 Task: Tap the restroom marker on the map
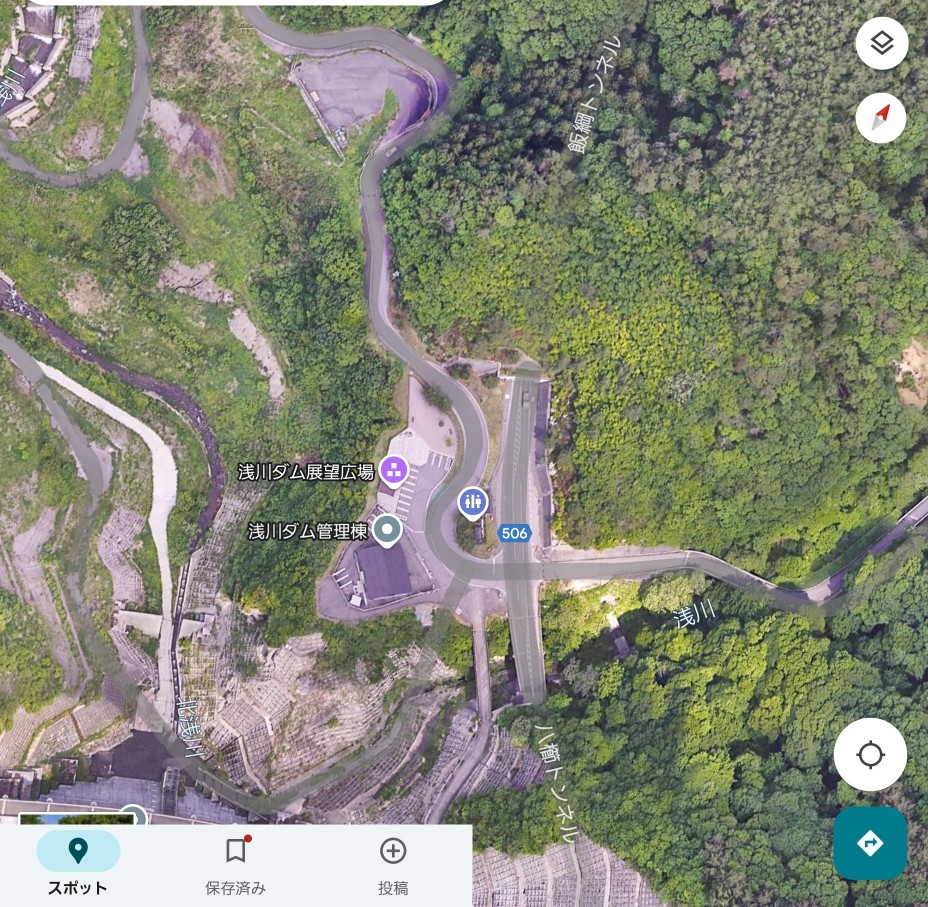(x=472, y=504)
